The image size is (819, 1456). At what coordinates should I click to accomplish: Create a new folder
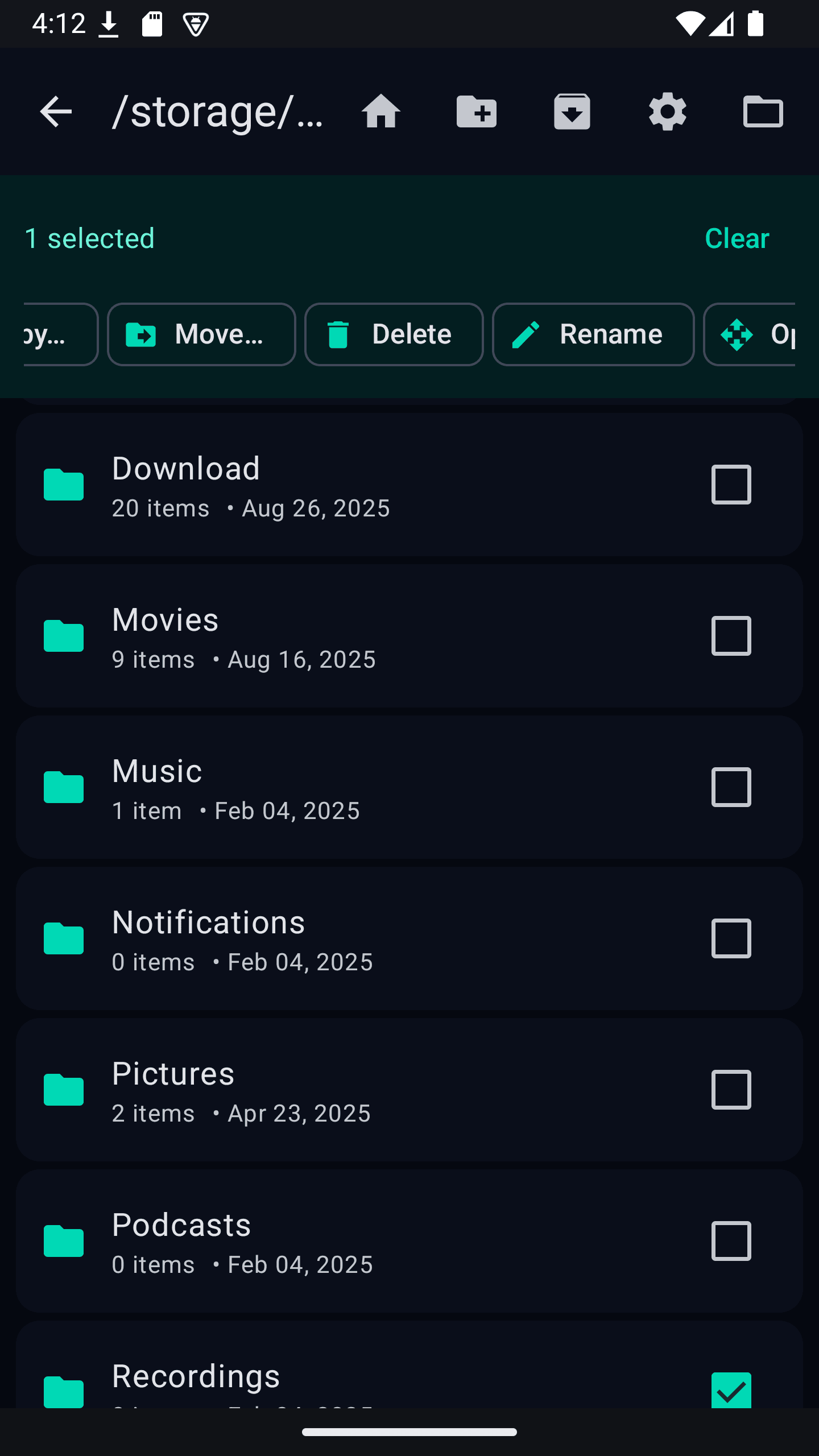(477, 111)
